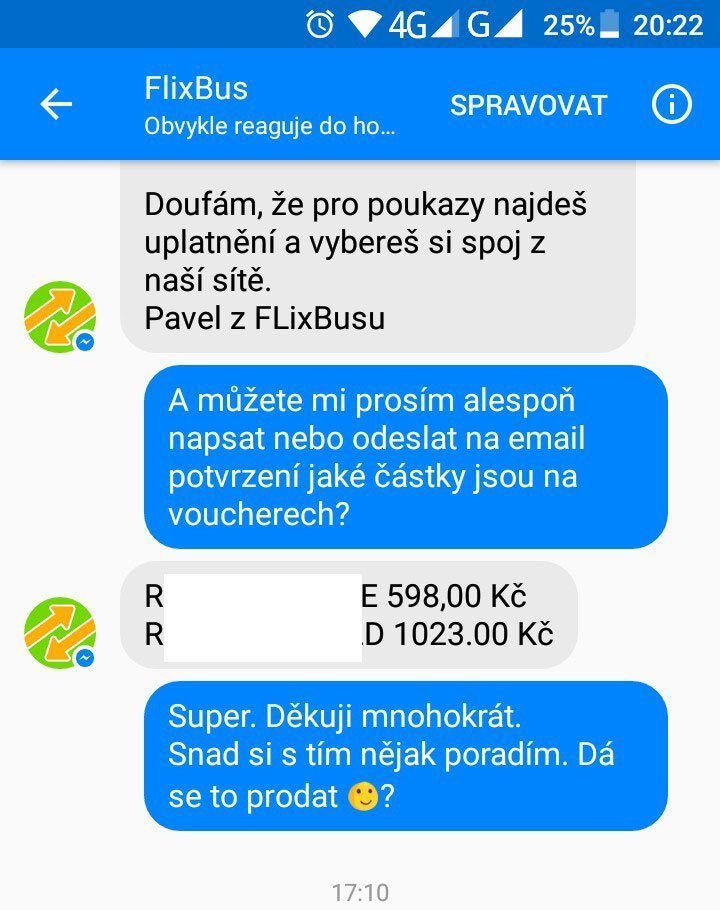Tap the FlixBus avatar beside voucher amounts
This screenshot has height=910, width=720.
tap(59, 633)
